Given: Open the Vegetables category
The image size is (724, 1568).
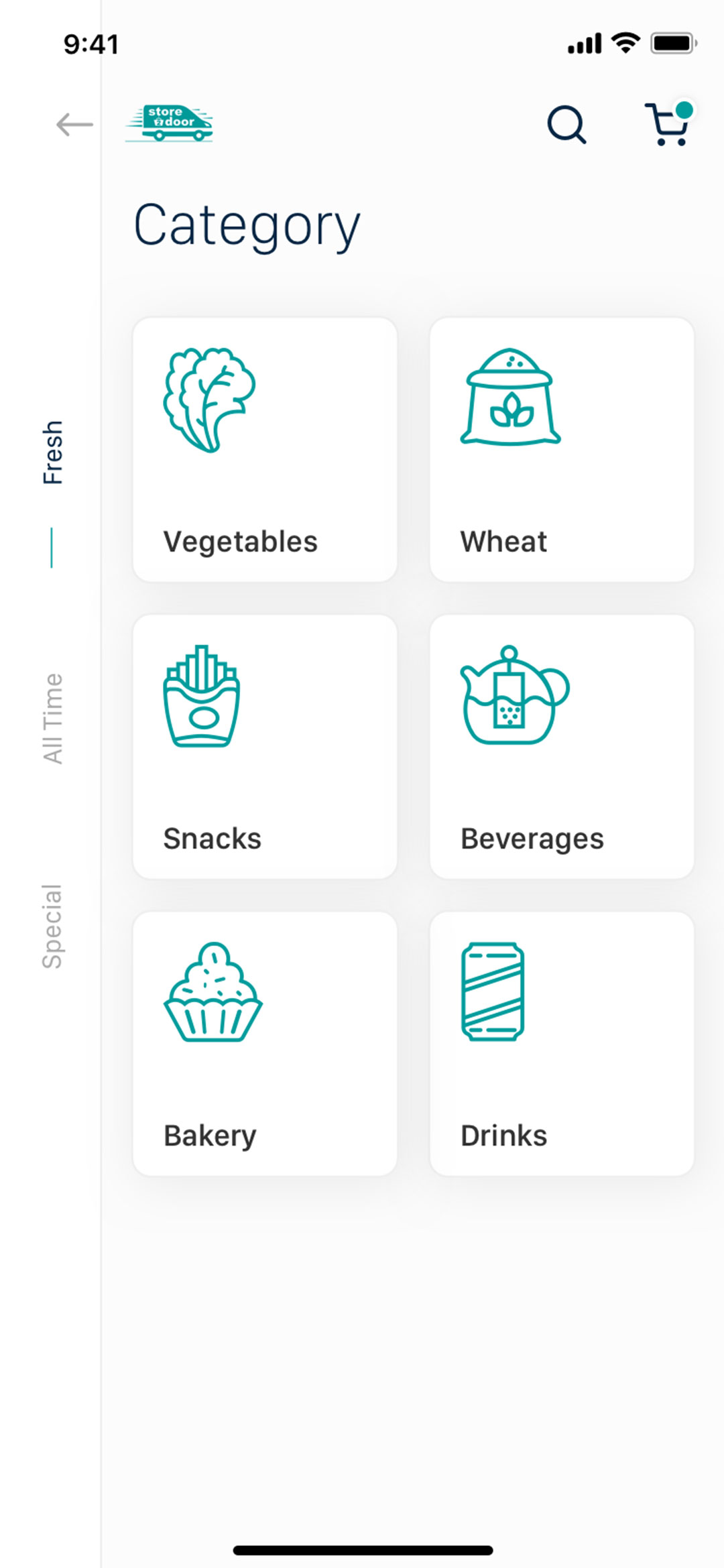Looking at the screenshot, I should (265, 450).
